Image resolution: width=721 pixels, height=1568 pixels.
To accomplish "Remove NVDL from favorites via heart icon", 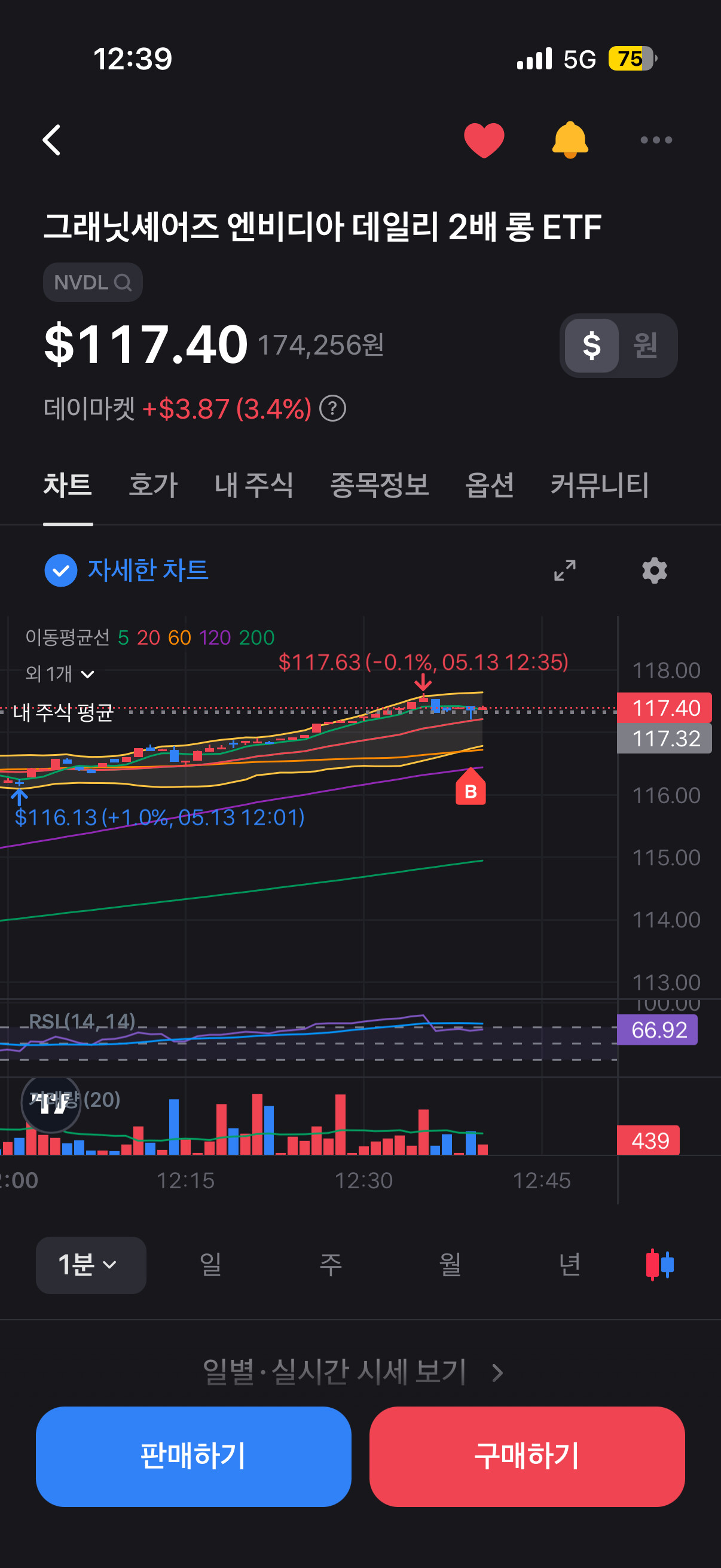I will [x=484, y=140].
